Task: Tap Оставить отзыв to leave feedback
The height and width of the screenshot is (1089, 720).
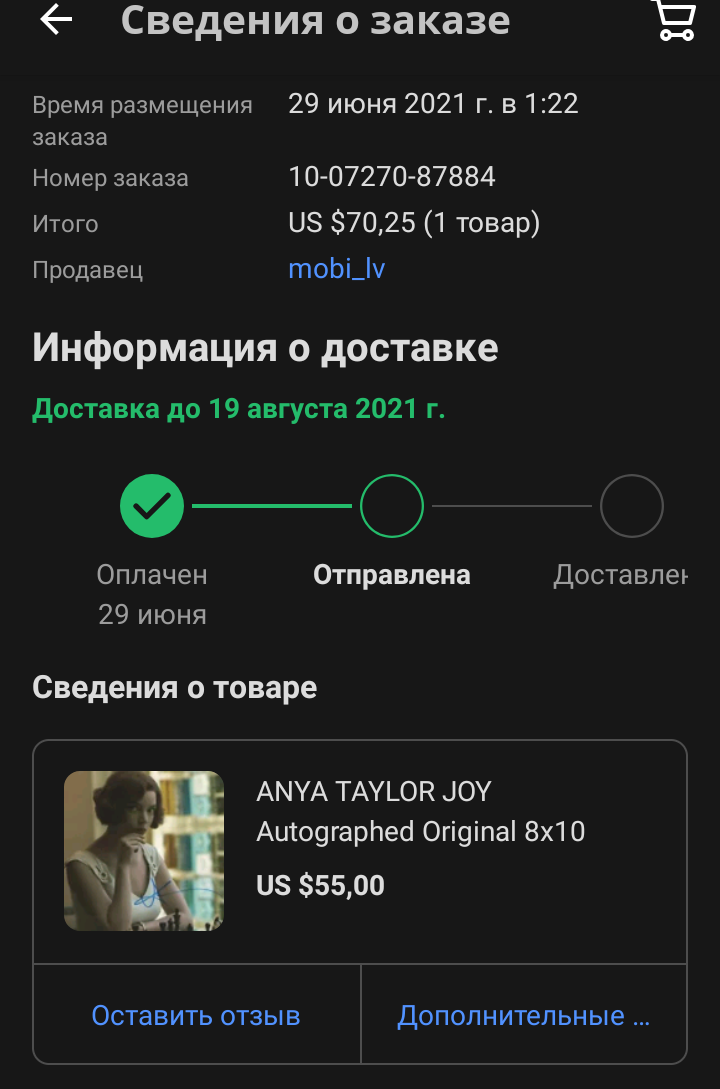Action: [196, 1016]
